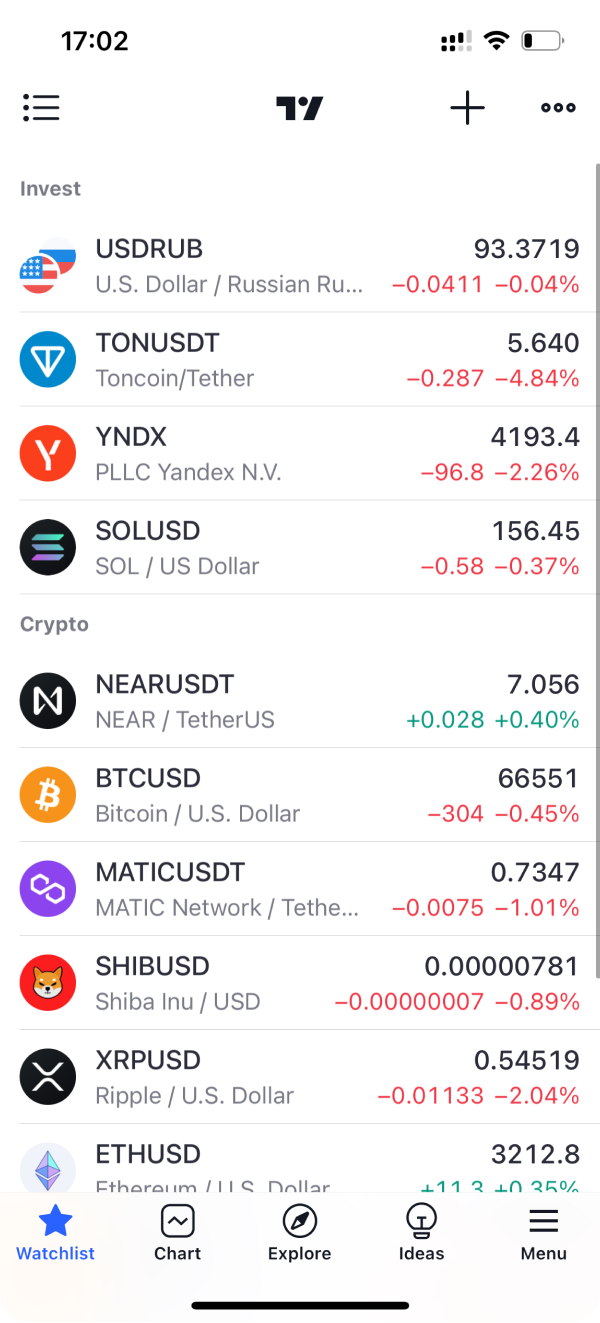Open the USDRUB row
This screenshot has width=600, height=1323.
300,266
